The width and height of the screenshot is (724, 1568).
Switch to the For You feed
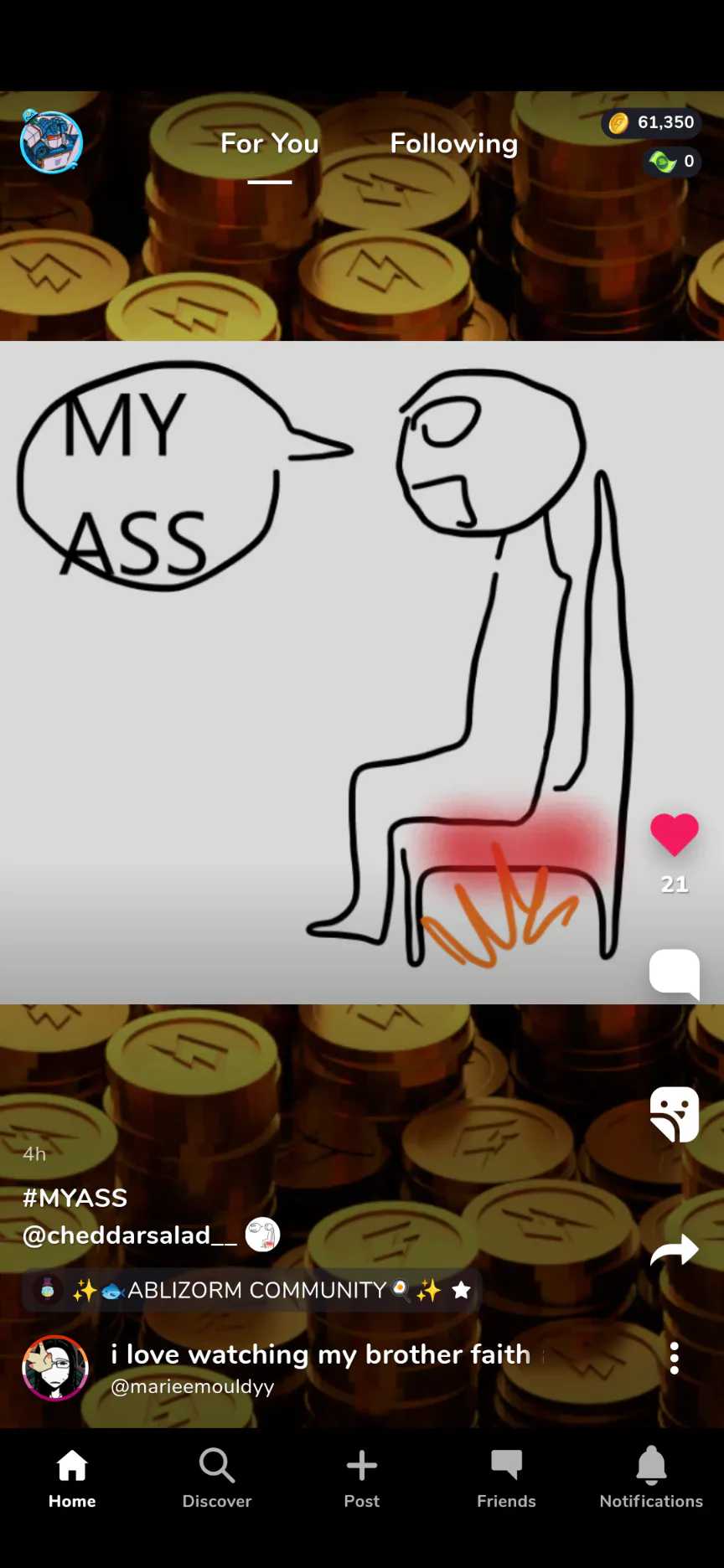pos(270,144)
